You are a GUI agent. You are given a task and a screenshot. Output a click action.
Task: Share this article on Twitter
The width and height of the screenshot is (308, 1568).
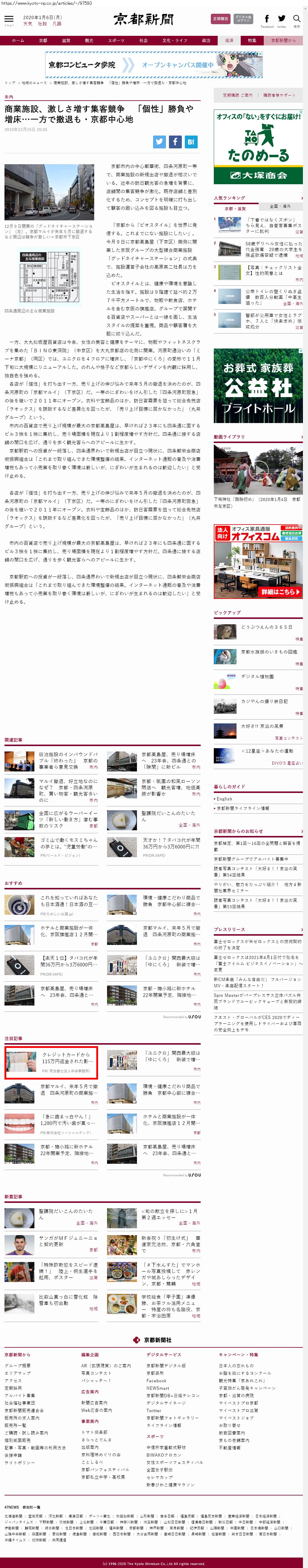click(x=159, y=142)
